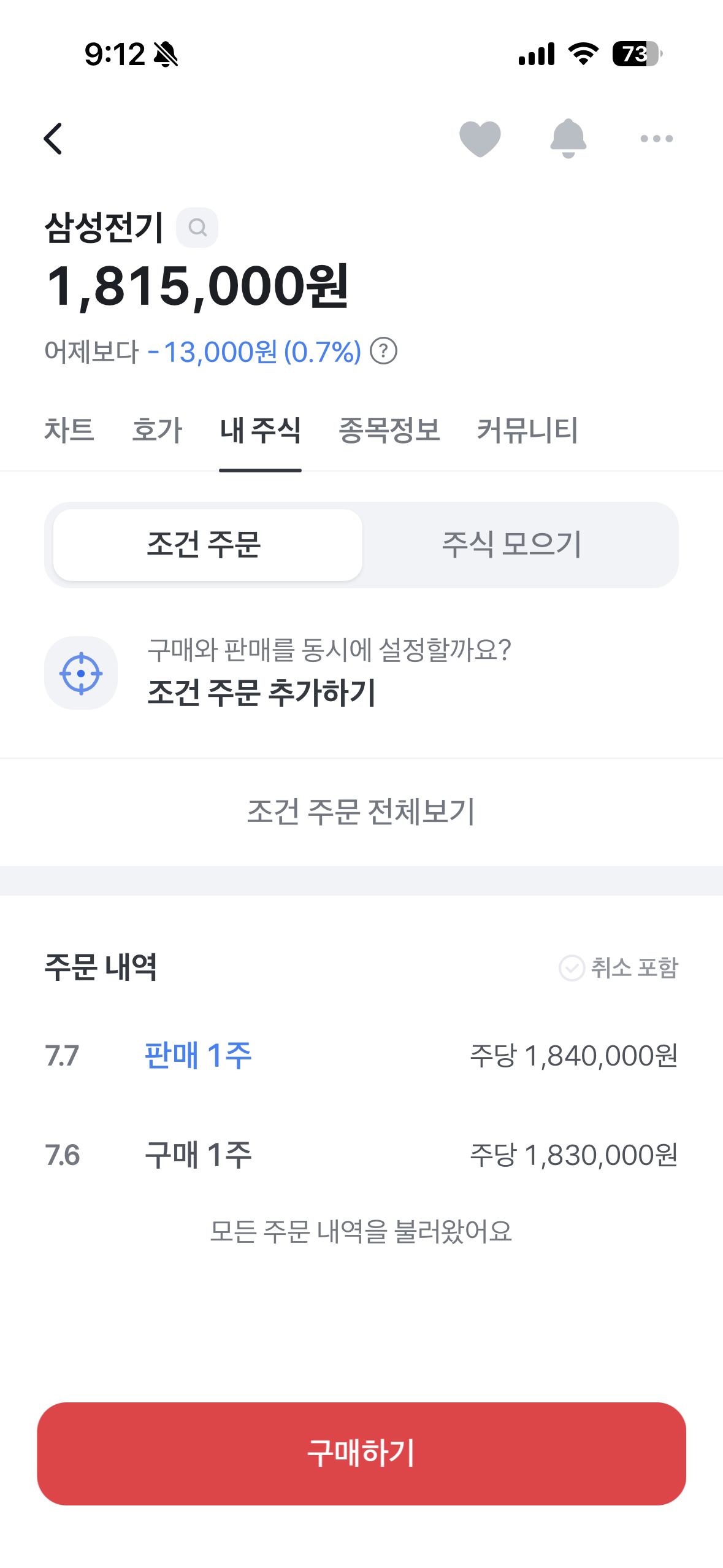Switch to the 주식 모으기 segment
723x1568 pixels.
click(511, 545)
